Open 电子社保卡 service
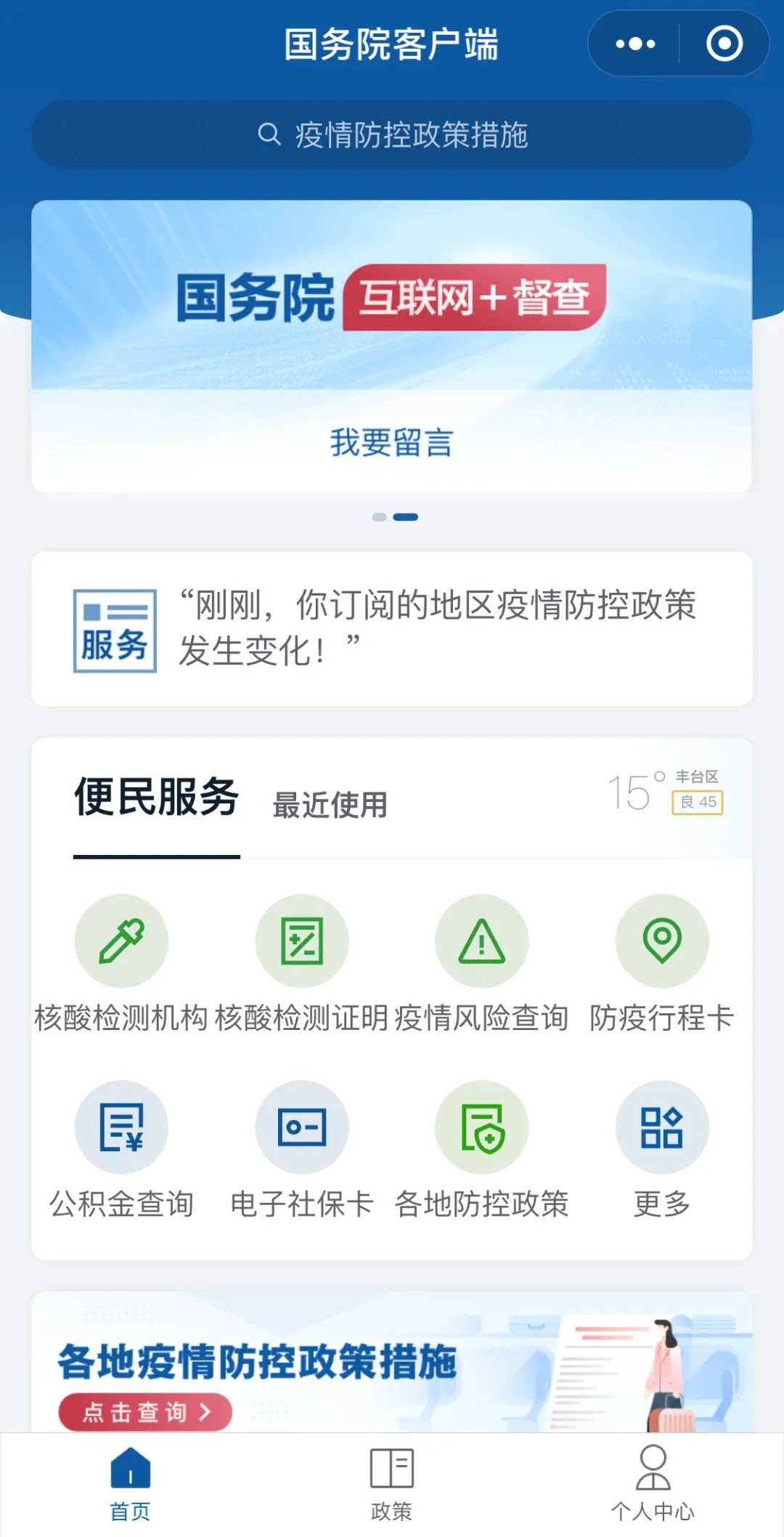 (x=301, y=1127)
